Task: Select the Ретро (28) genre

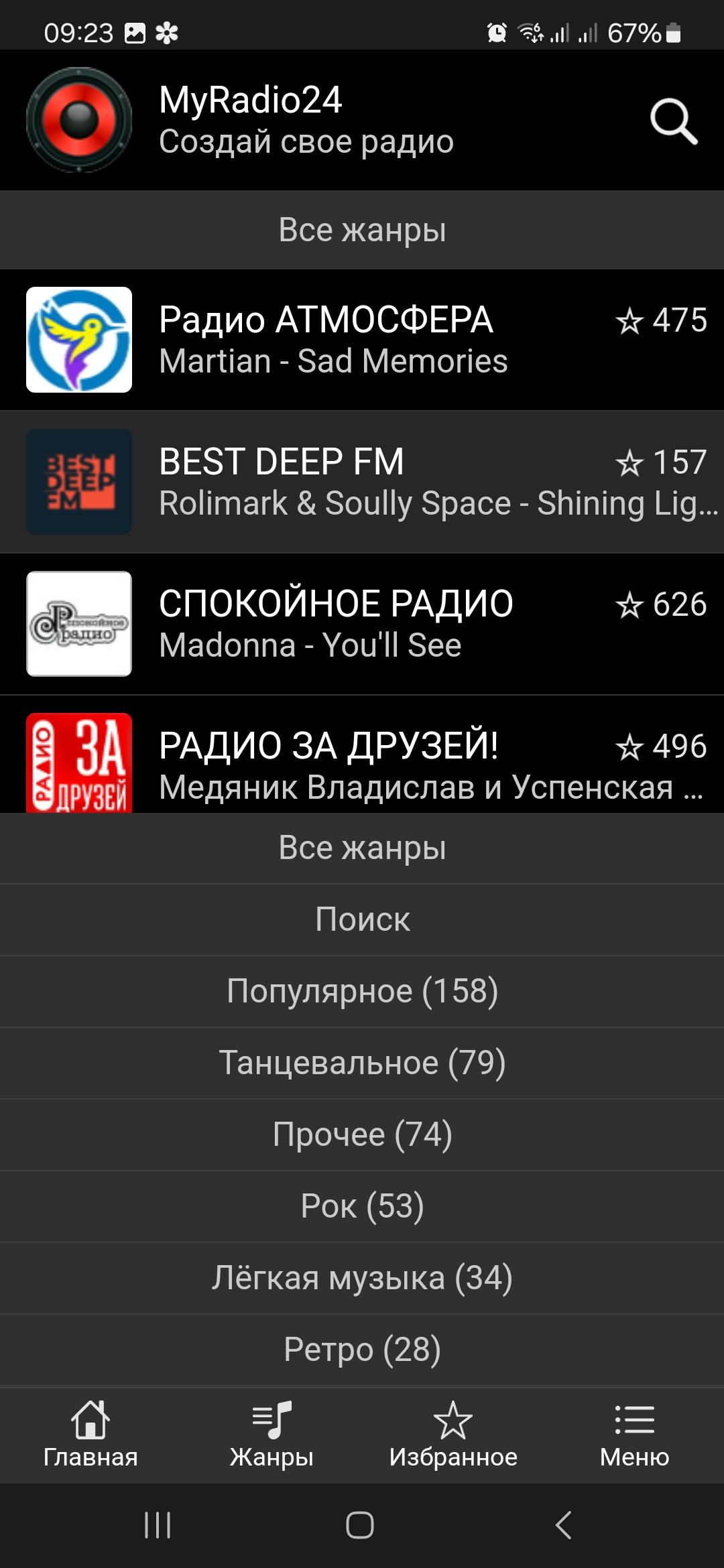Action: coord(362,1350)
